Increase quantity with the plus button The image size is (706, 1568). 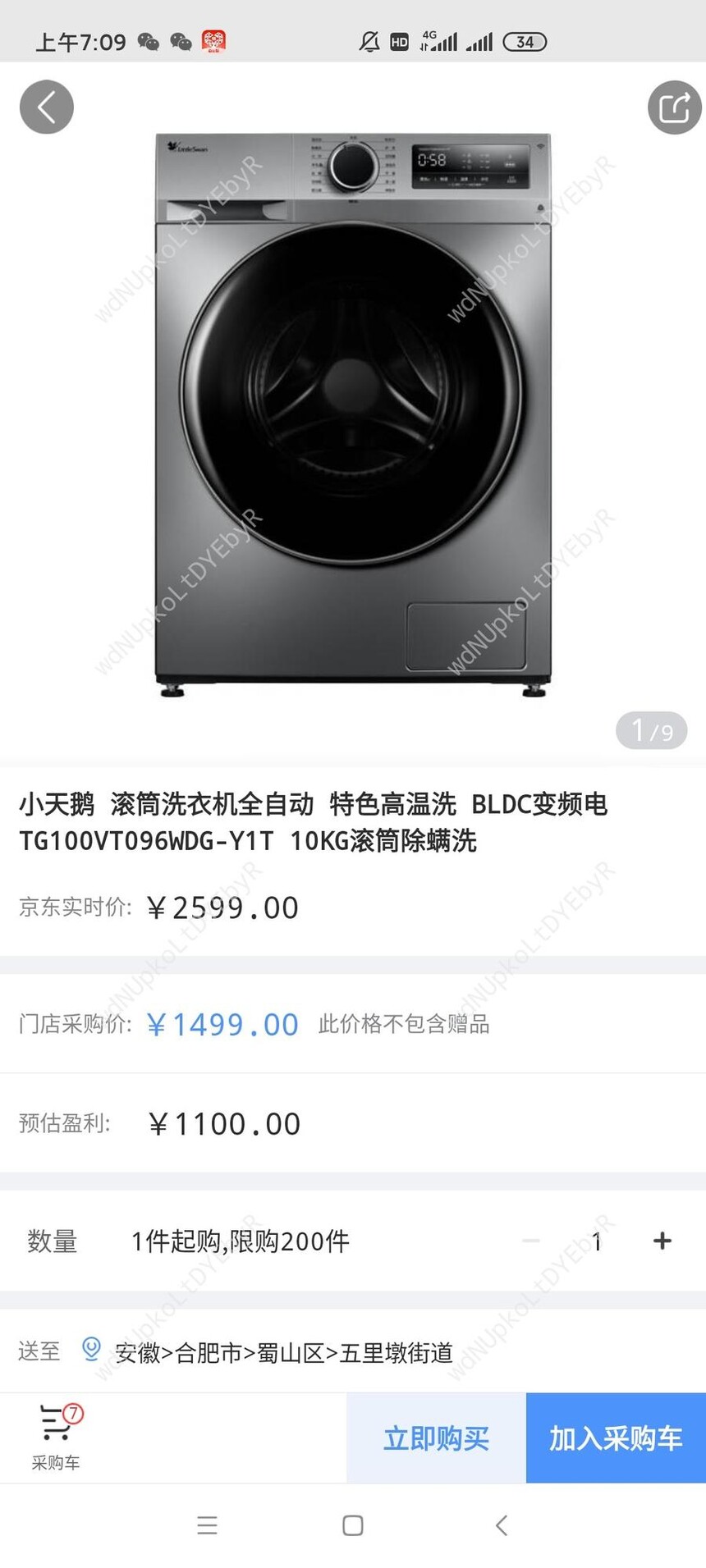pyautogui.click(x=662, y=1241)
